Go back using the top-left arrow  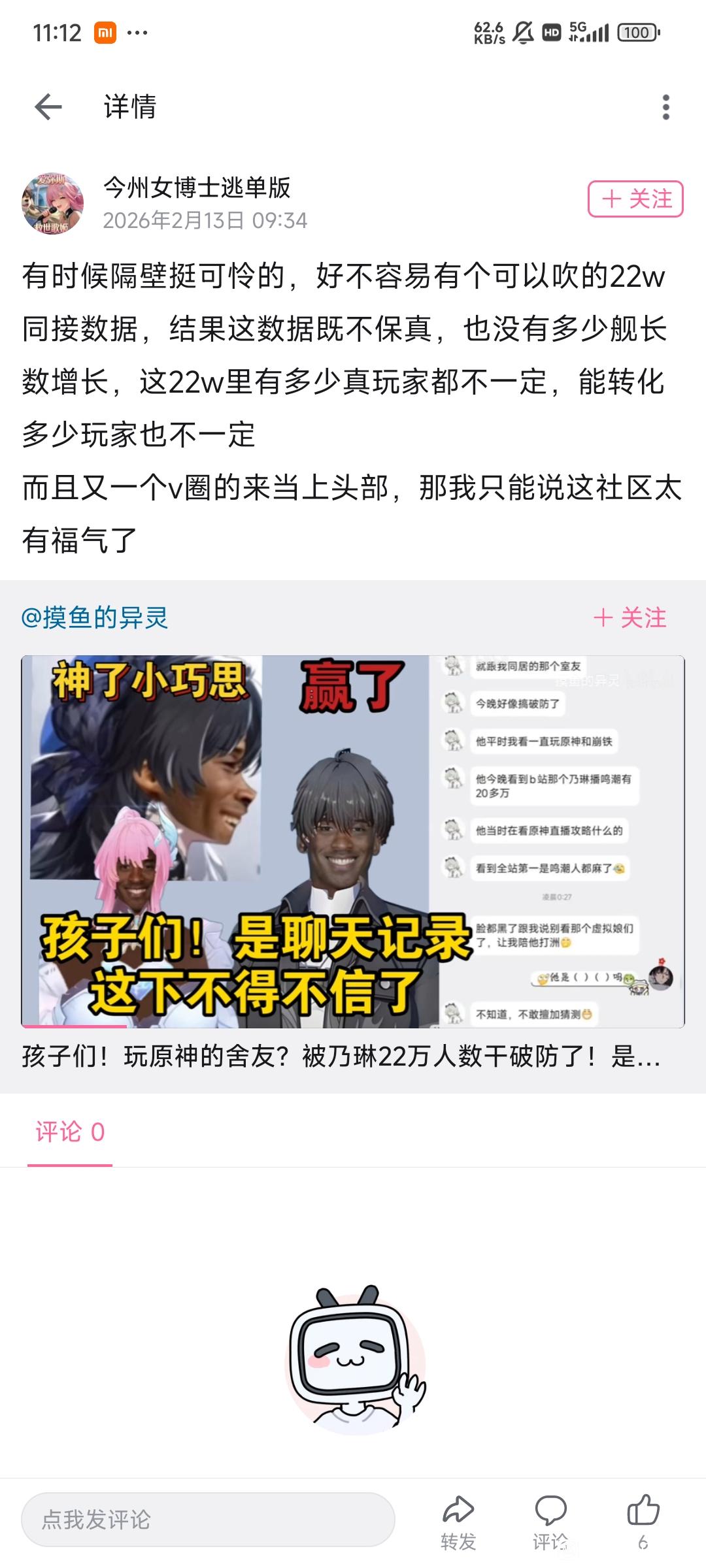tap(48, 107)
